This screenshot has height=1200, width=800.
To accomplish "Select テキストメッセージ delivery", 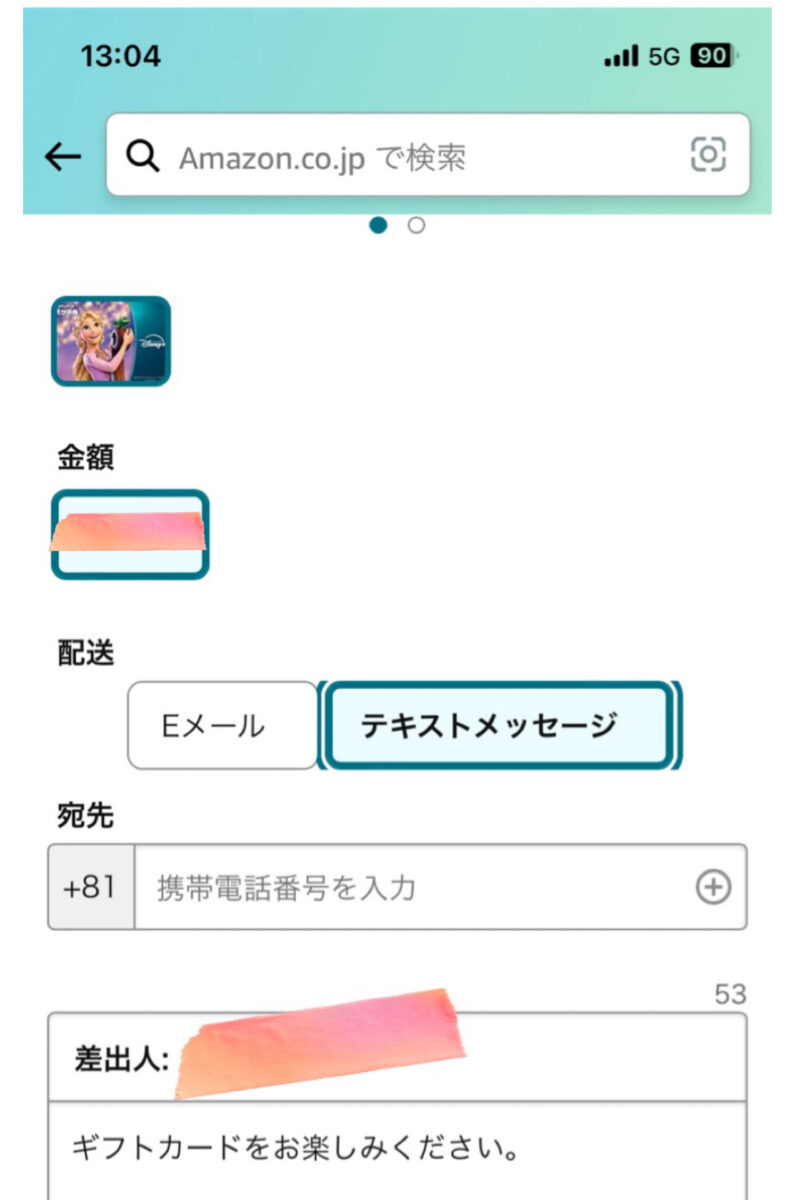I will tap(498, 726).
